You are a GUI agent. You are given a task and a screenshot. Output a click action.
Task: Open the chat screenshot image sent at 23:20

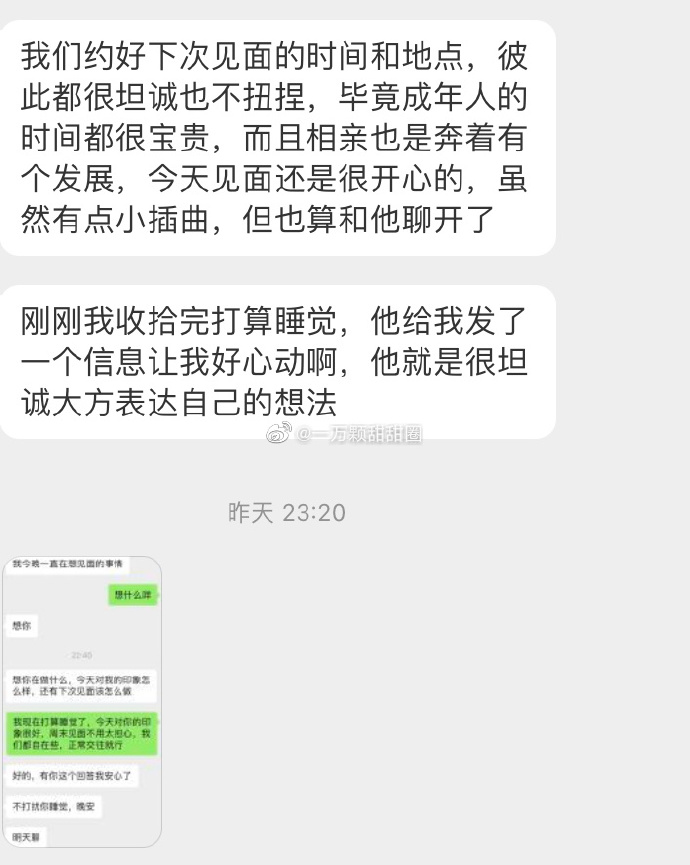(x=82, y=701)
